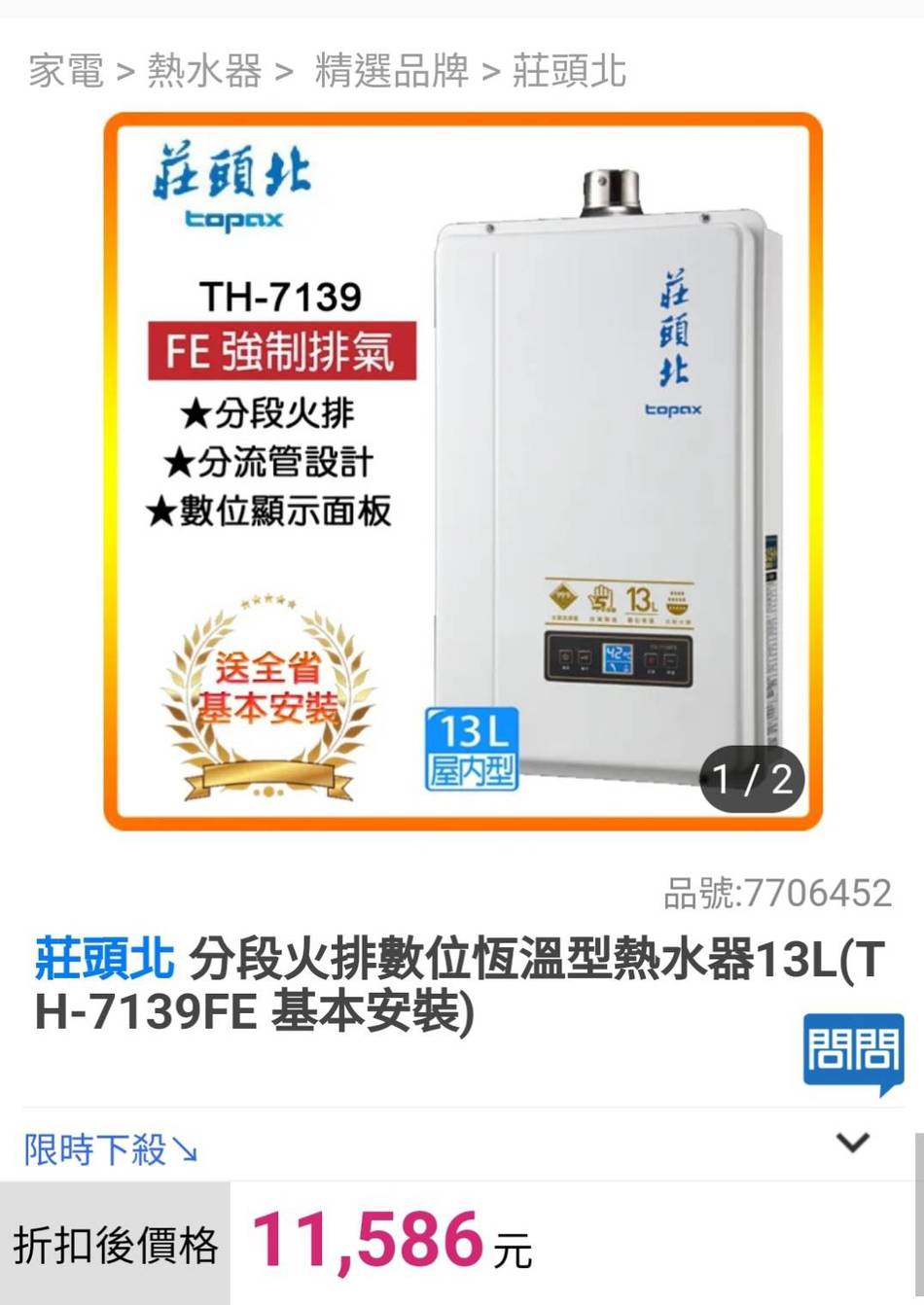Open the 精選品牌 breadcrumb
This screenshot has height=1305, width=924.
(x=392, y=71)
